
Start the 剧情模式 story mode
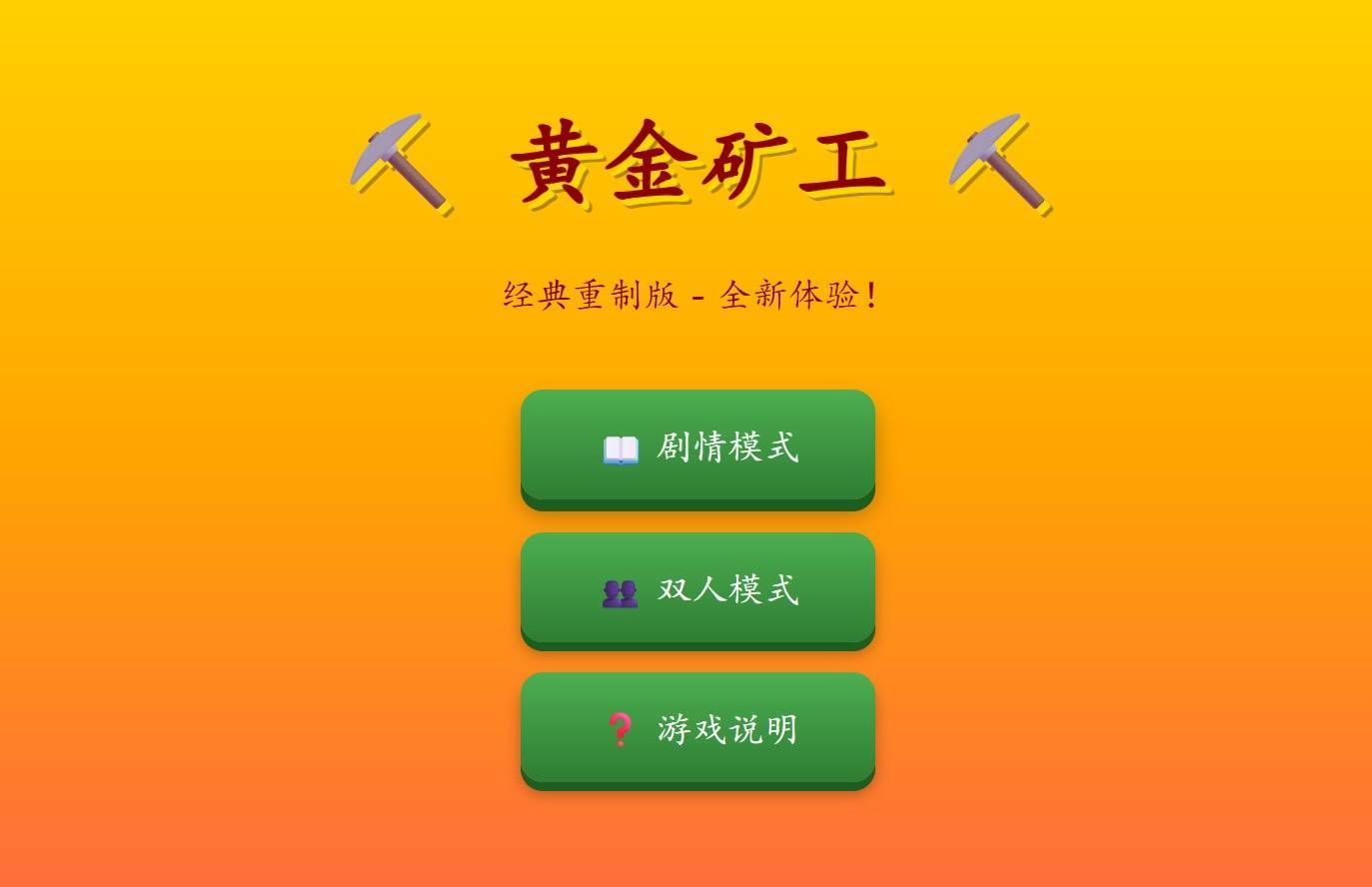(697, 446)
